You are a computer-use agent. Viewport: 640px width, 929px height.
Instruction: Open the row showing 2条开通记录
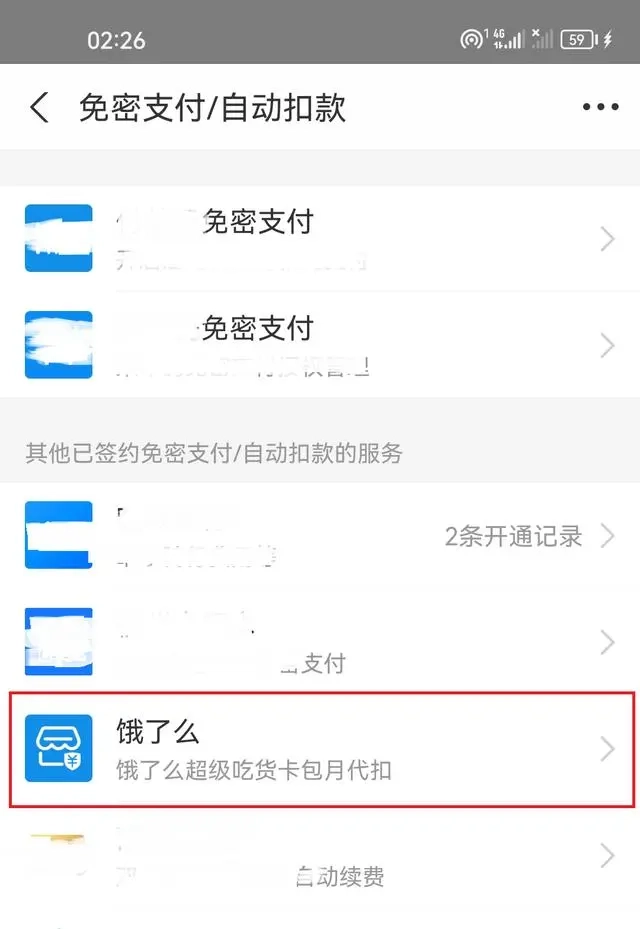click(x=320, y=536)
